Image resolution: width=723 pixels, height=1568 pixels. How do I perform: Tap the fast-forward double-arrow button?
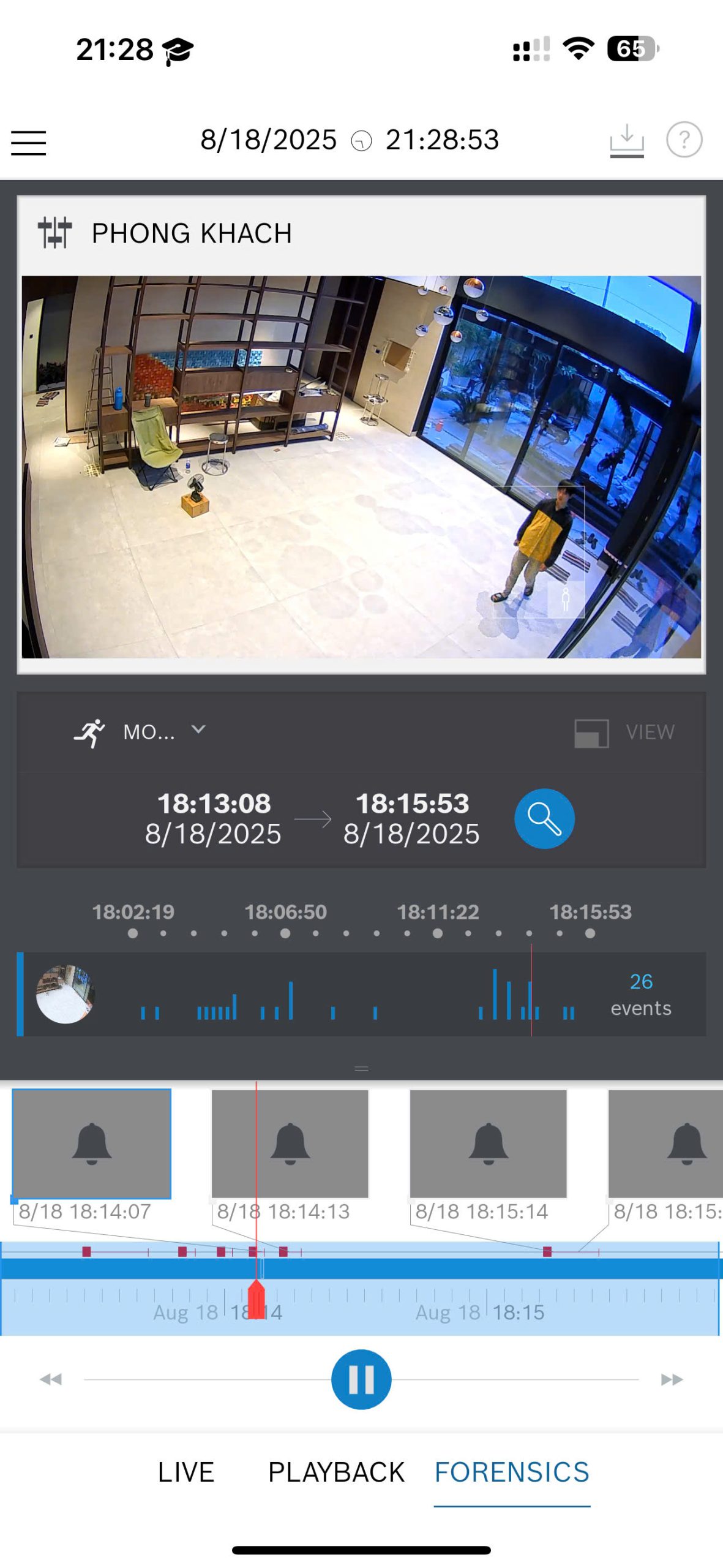[672, 1379]
